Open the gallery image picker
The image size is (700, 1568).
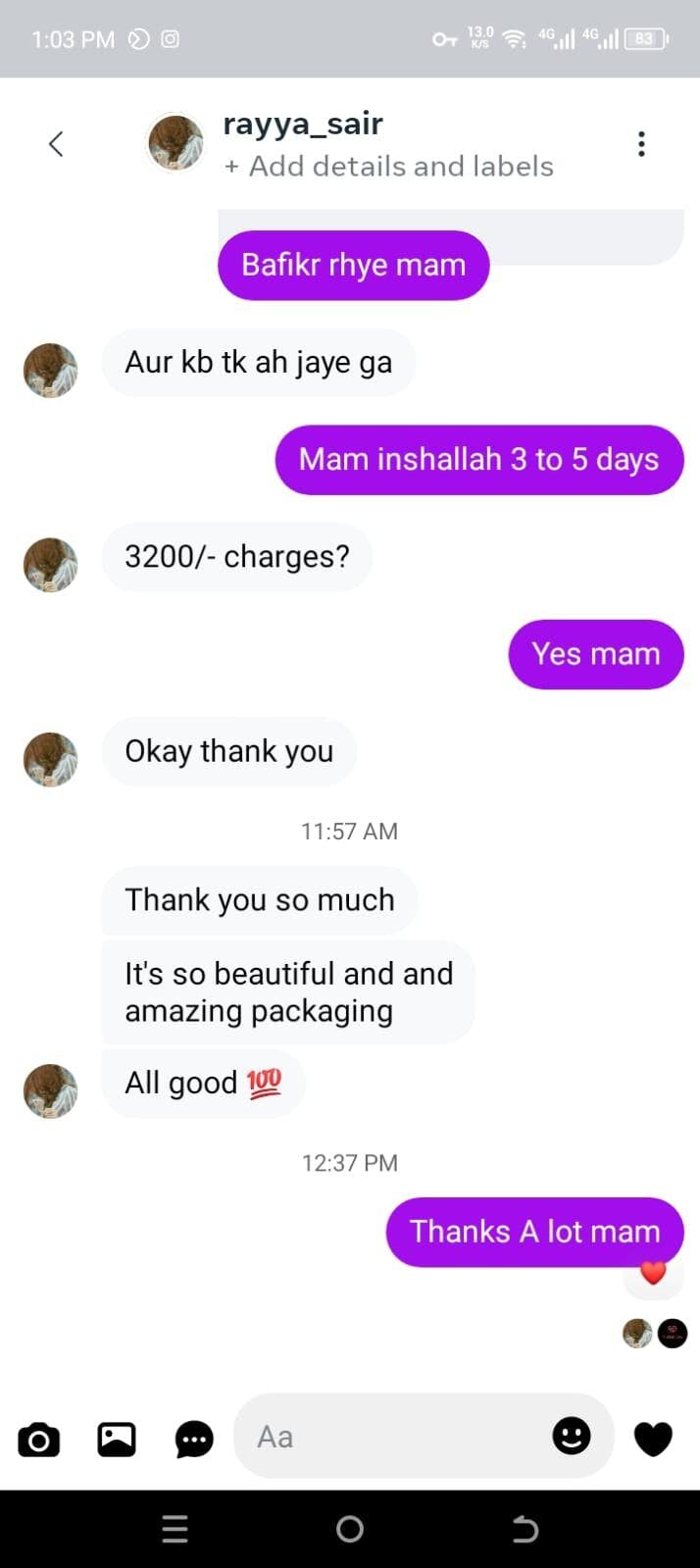117,1439
